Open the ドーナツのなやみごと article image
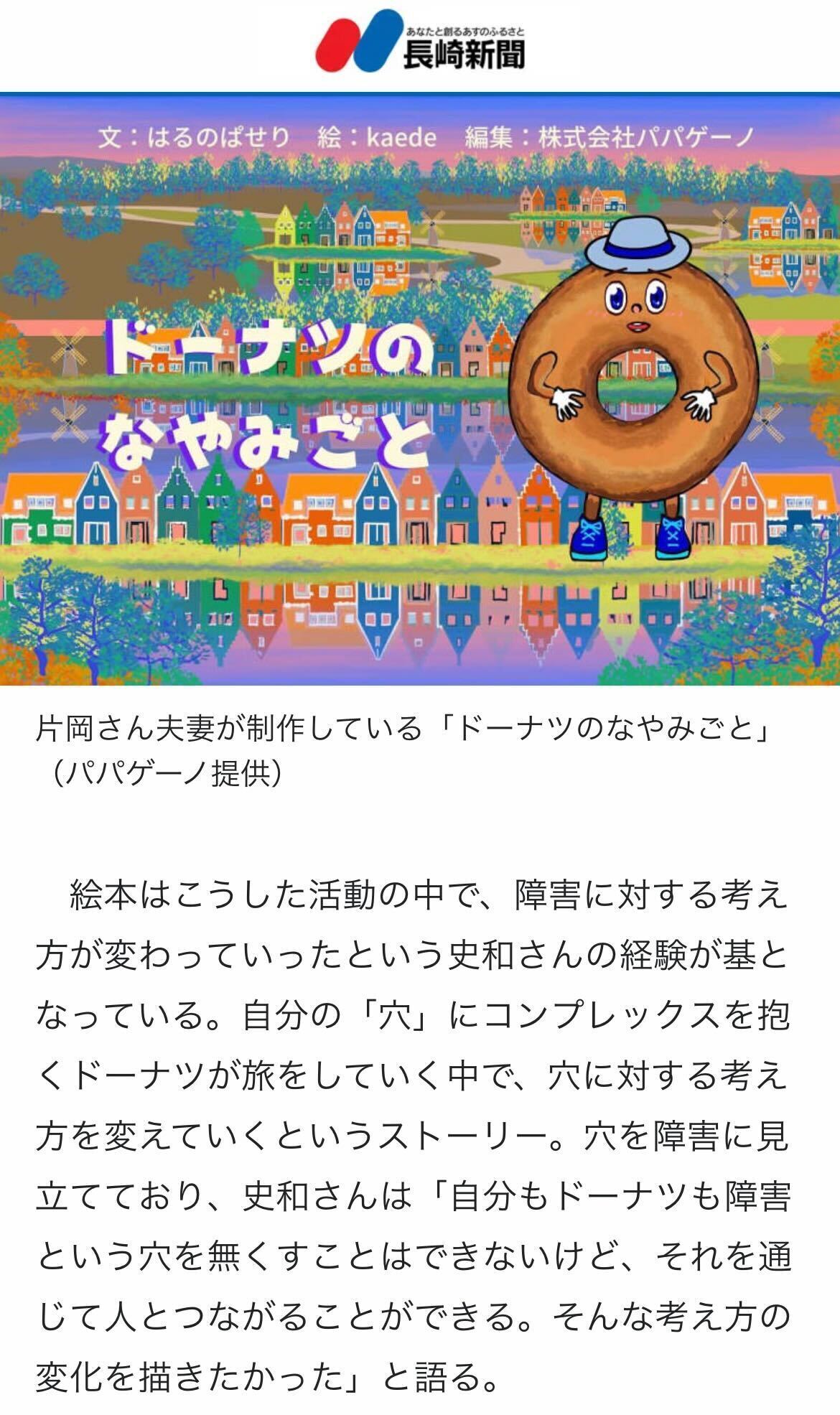840x1415 pixels. 420,391
